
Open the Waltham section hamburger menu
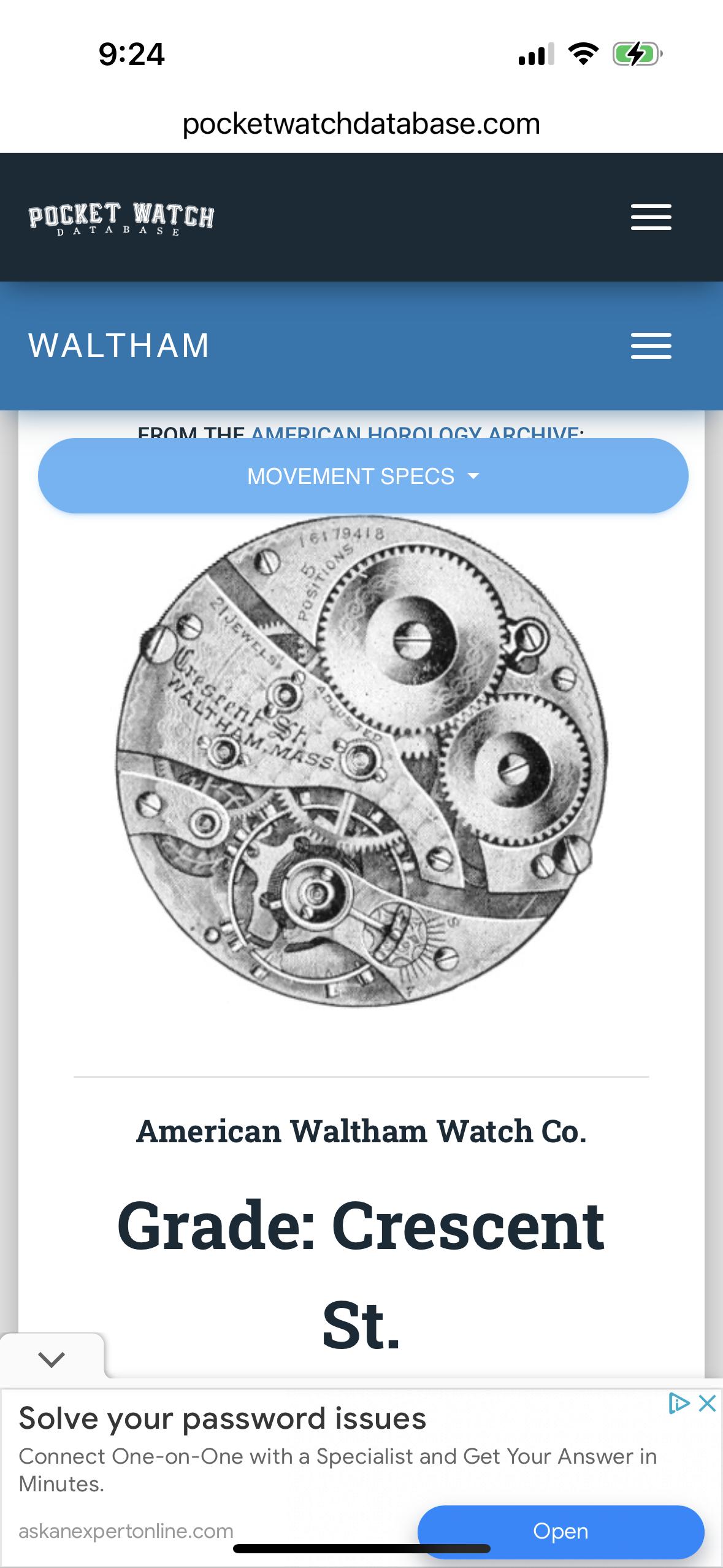[651, 346]
